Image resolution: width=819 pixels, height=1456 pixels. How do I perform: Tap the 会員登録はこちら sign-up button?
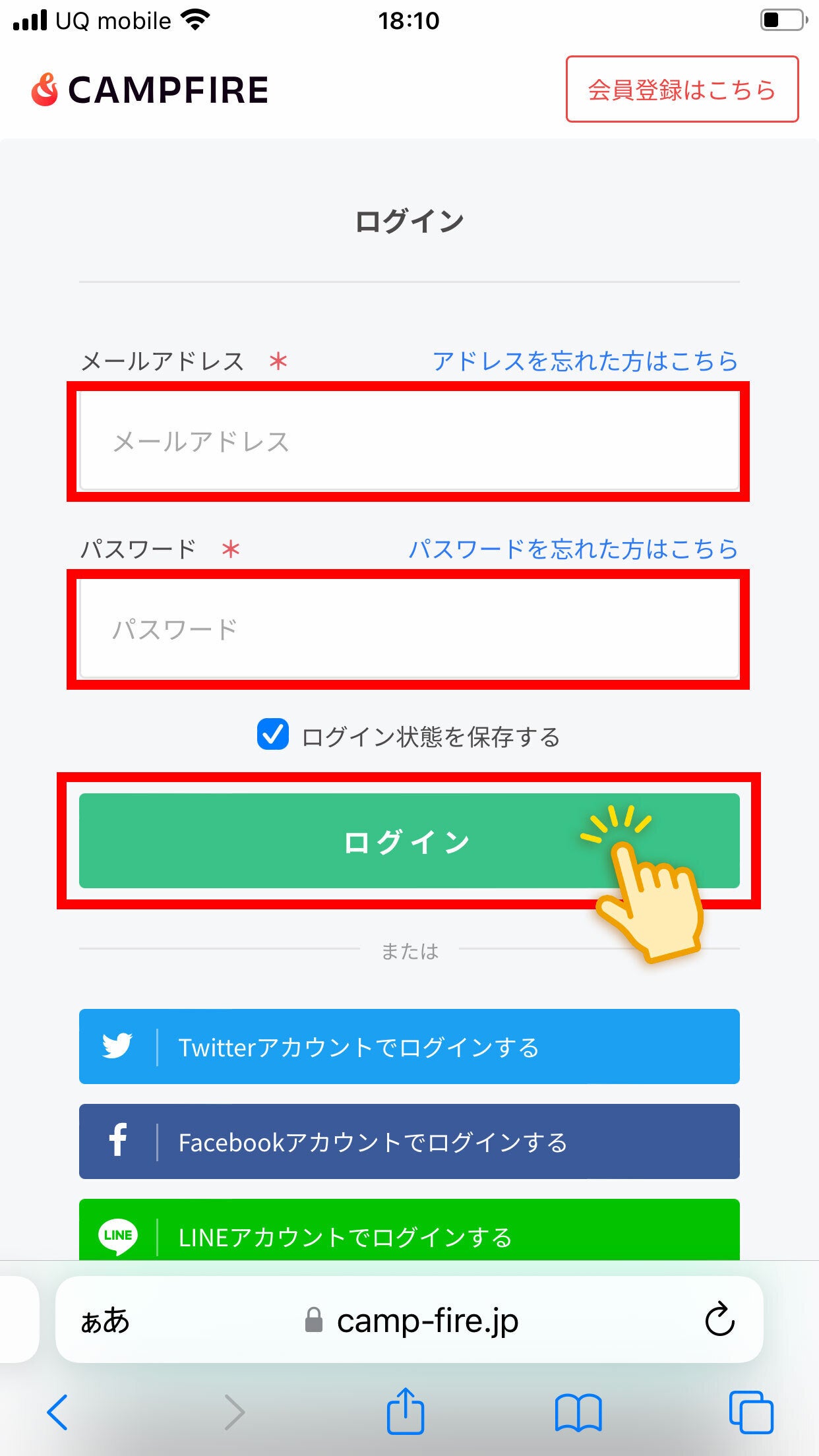point(682,90)
